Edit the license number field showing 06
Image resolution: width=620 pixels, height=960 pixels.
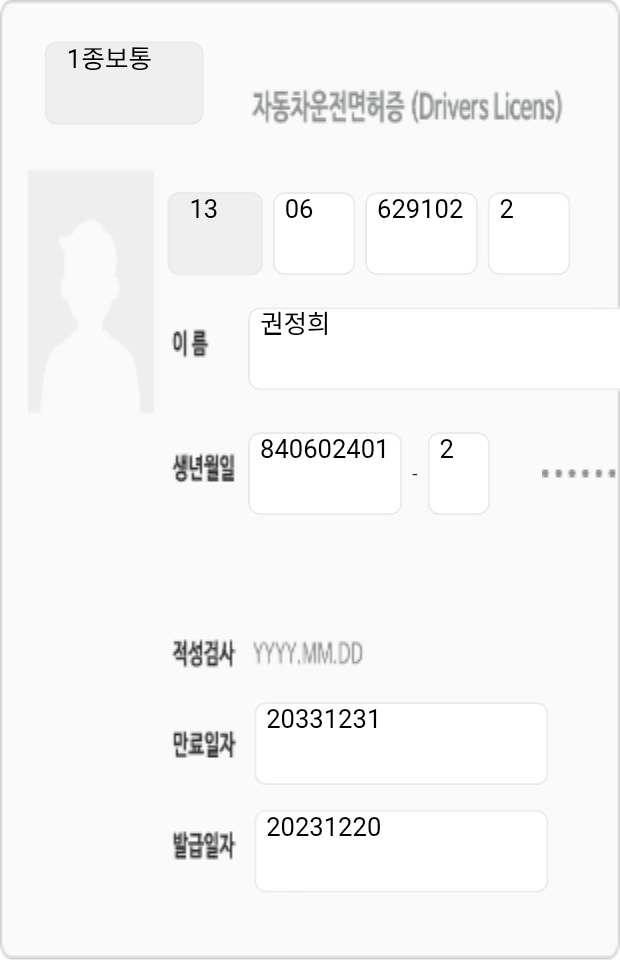click(314, 233)
